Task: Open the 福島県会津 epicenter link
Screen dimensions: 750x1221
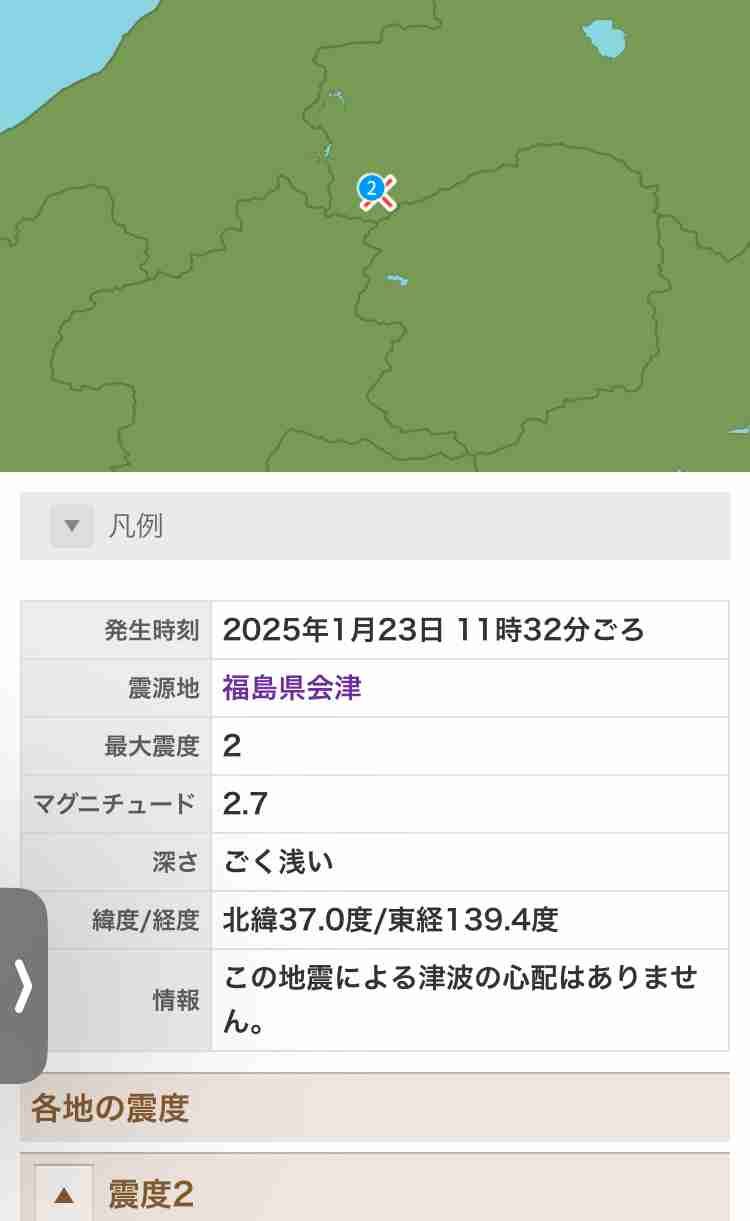Action: [292, 688]
